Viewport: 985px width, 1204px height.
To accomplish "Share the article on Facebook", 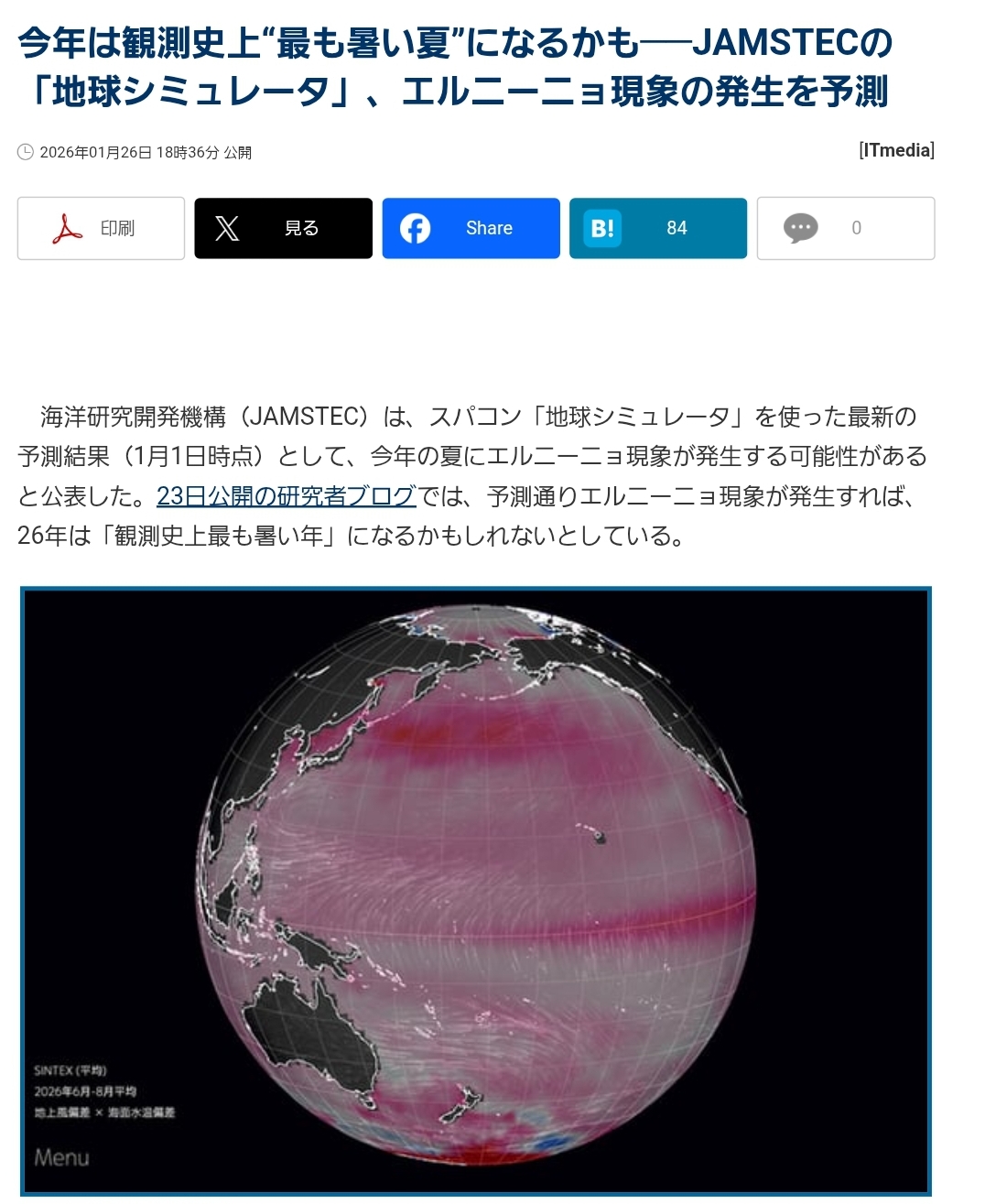I will tap(471, 228).
